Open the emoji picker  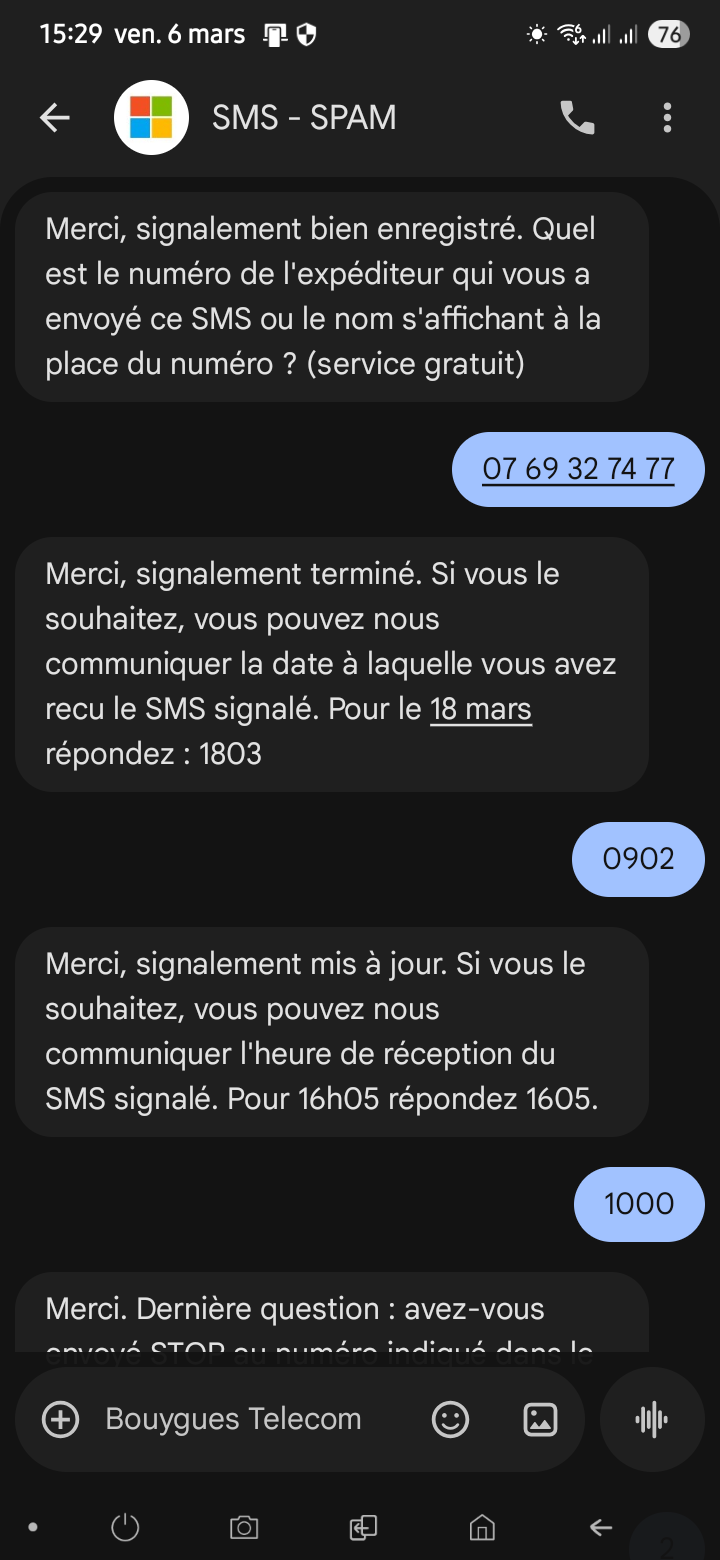(450, 1419)
